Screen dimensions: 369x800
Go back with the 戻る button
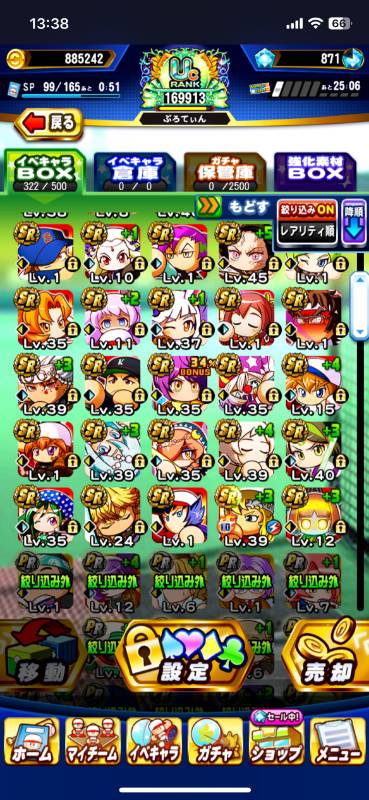pyautogui.click(x=50, y=124)
